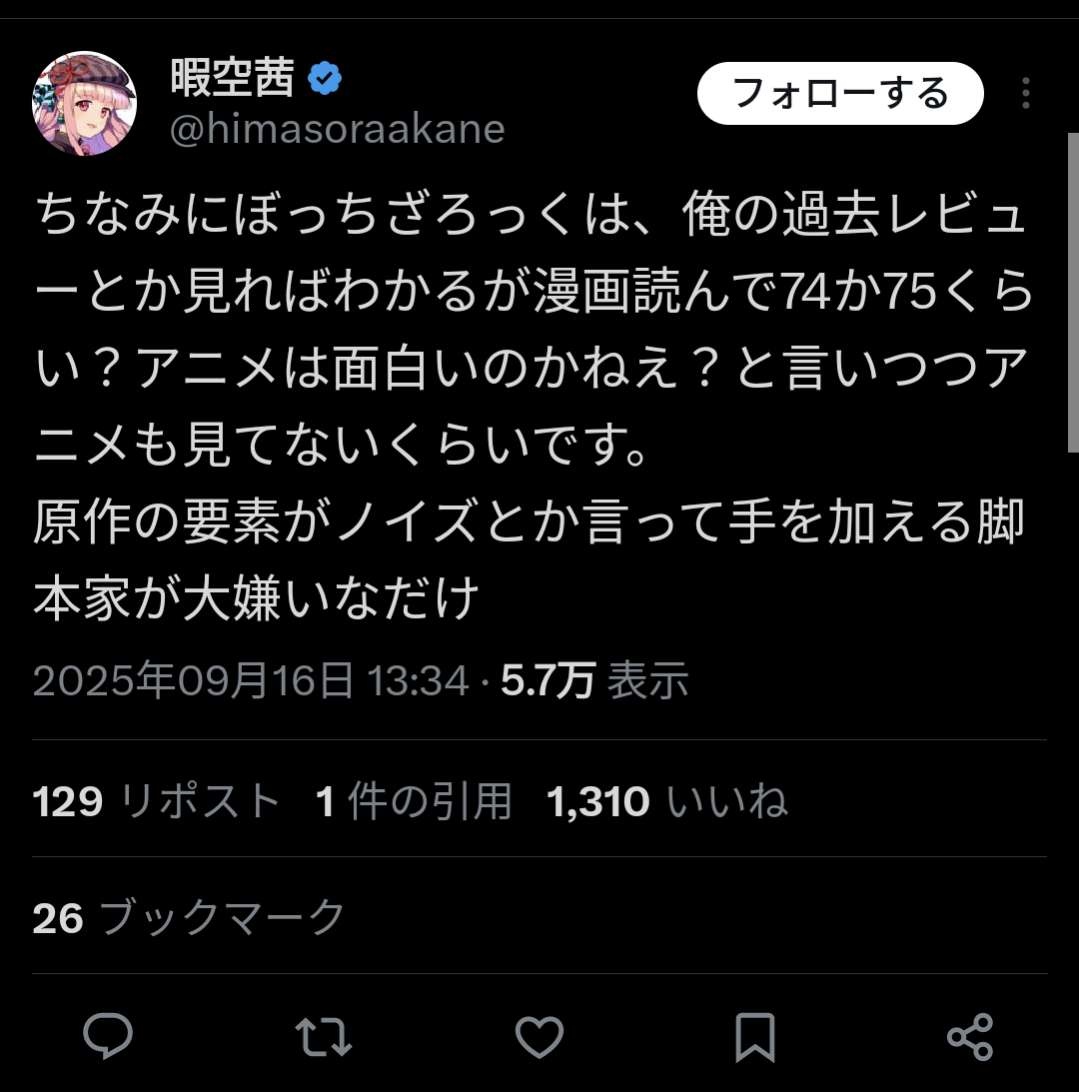
Task: View the 129 リポスト list
Action: pyautogui.click(x=156, y=800)
